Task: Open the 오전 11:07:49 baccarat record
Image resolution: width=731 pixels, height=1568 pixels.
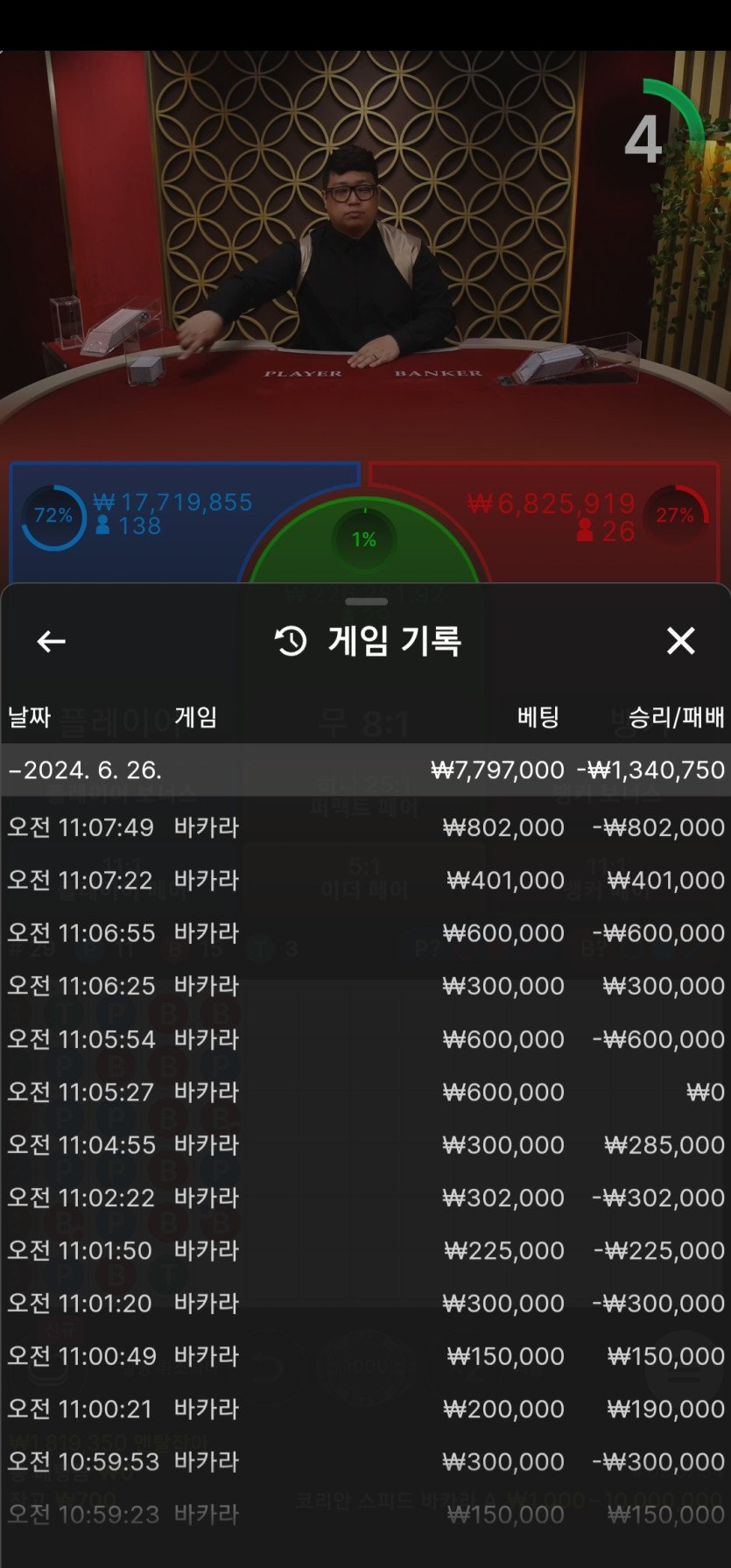Action: pyautogui.click(x=365, y=827)
